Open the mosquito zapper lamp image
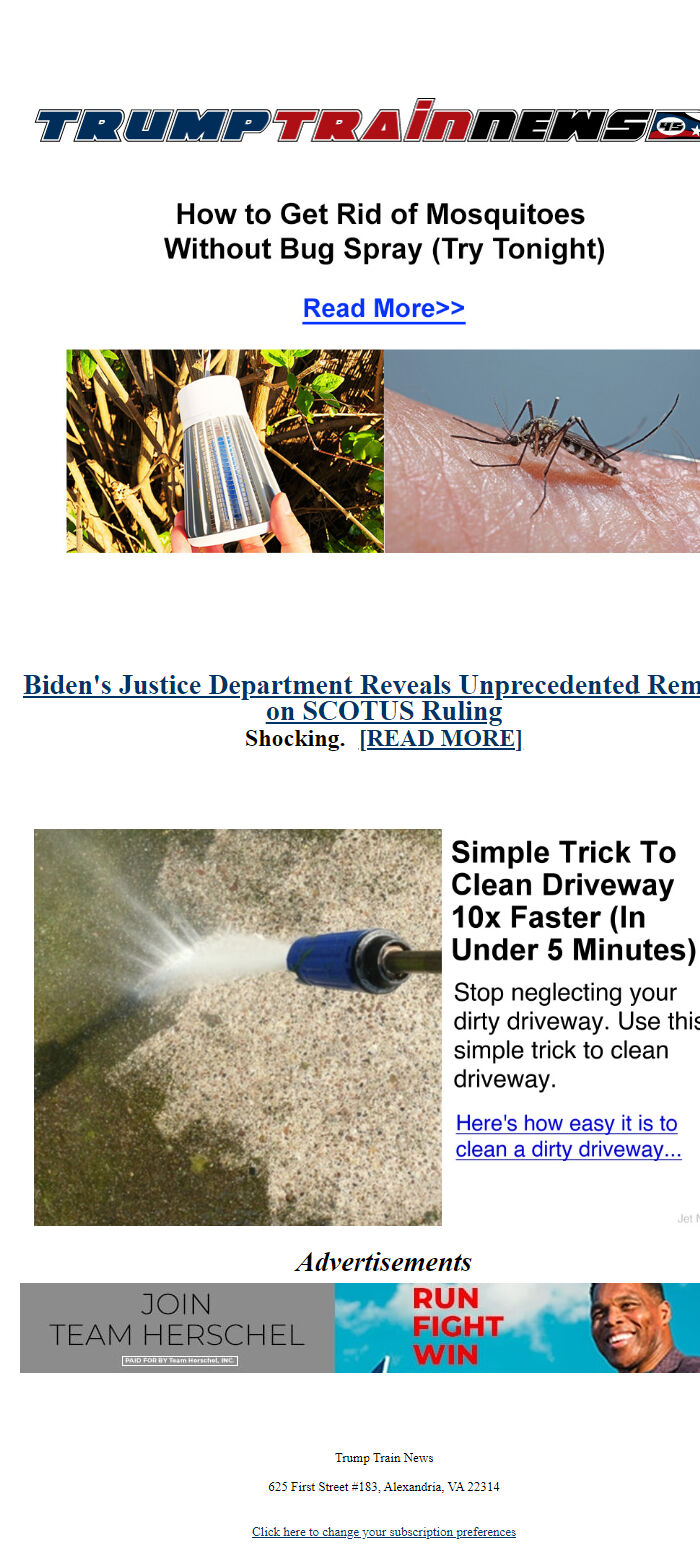 [x=225, y=451]
